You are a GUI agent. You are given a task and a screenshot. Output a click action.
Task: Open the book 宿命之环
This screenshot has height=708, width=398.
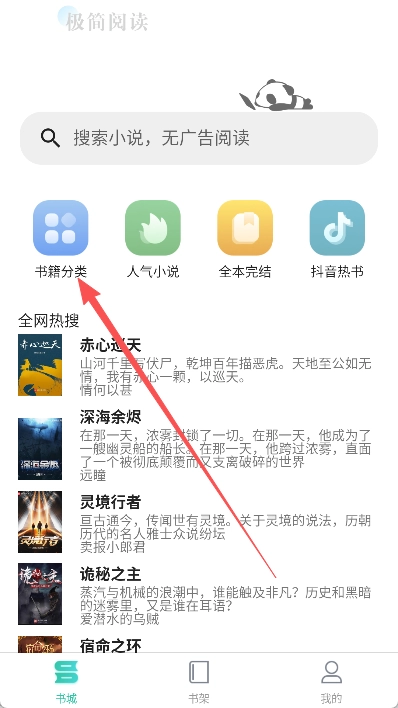click(195, 644)
